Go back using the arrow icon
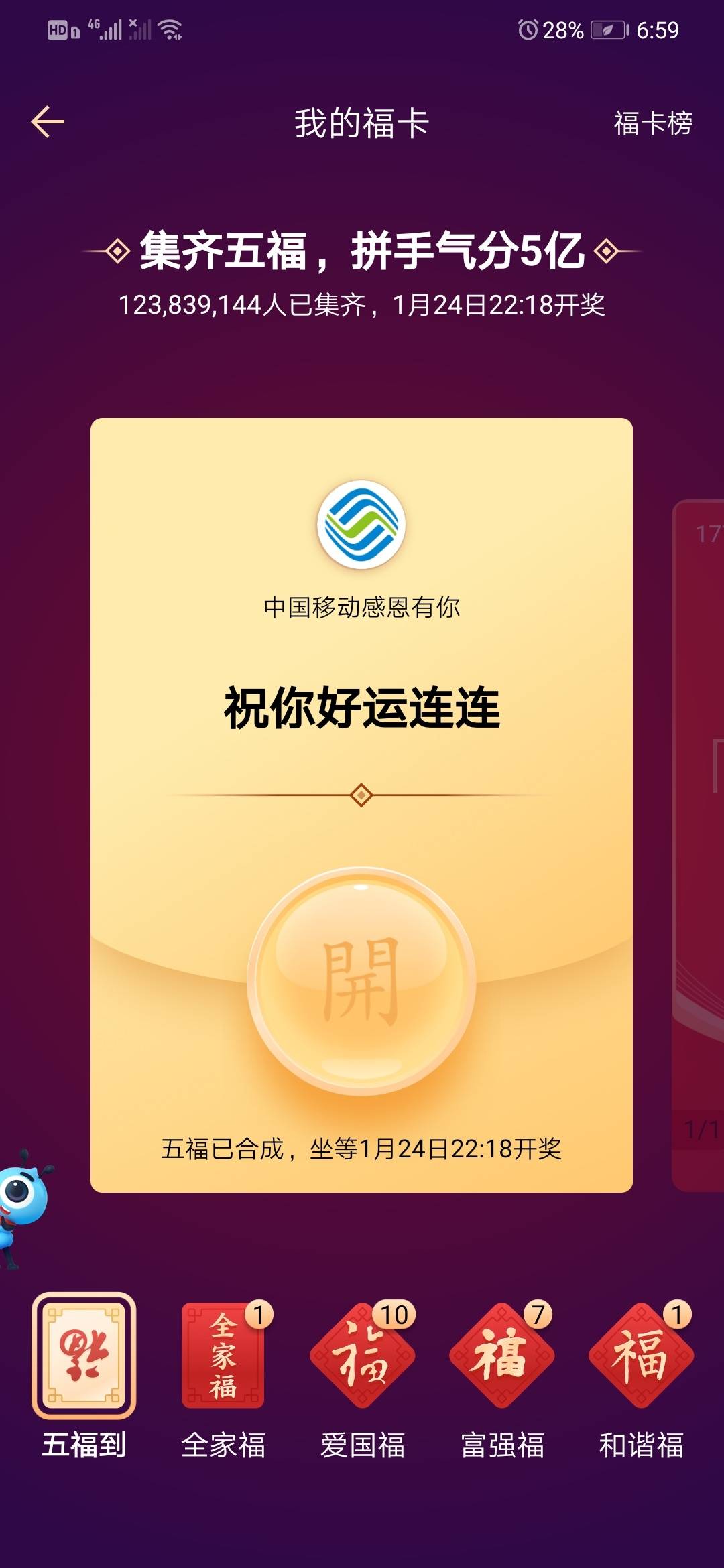 point(48,123)
